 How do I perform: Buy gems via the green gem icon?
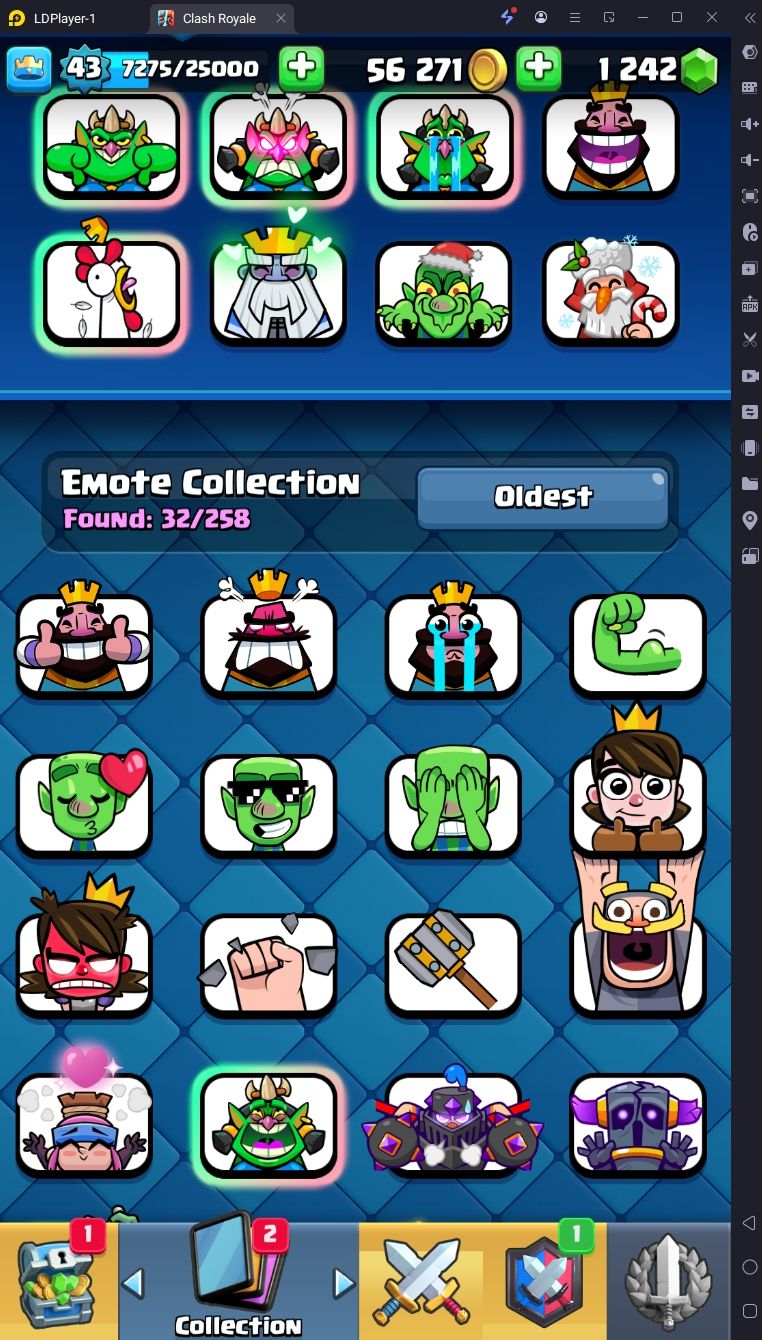point(699,69)
